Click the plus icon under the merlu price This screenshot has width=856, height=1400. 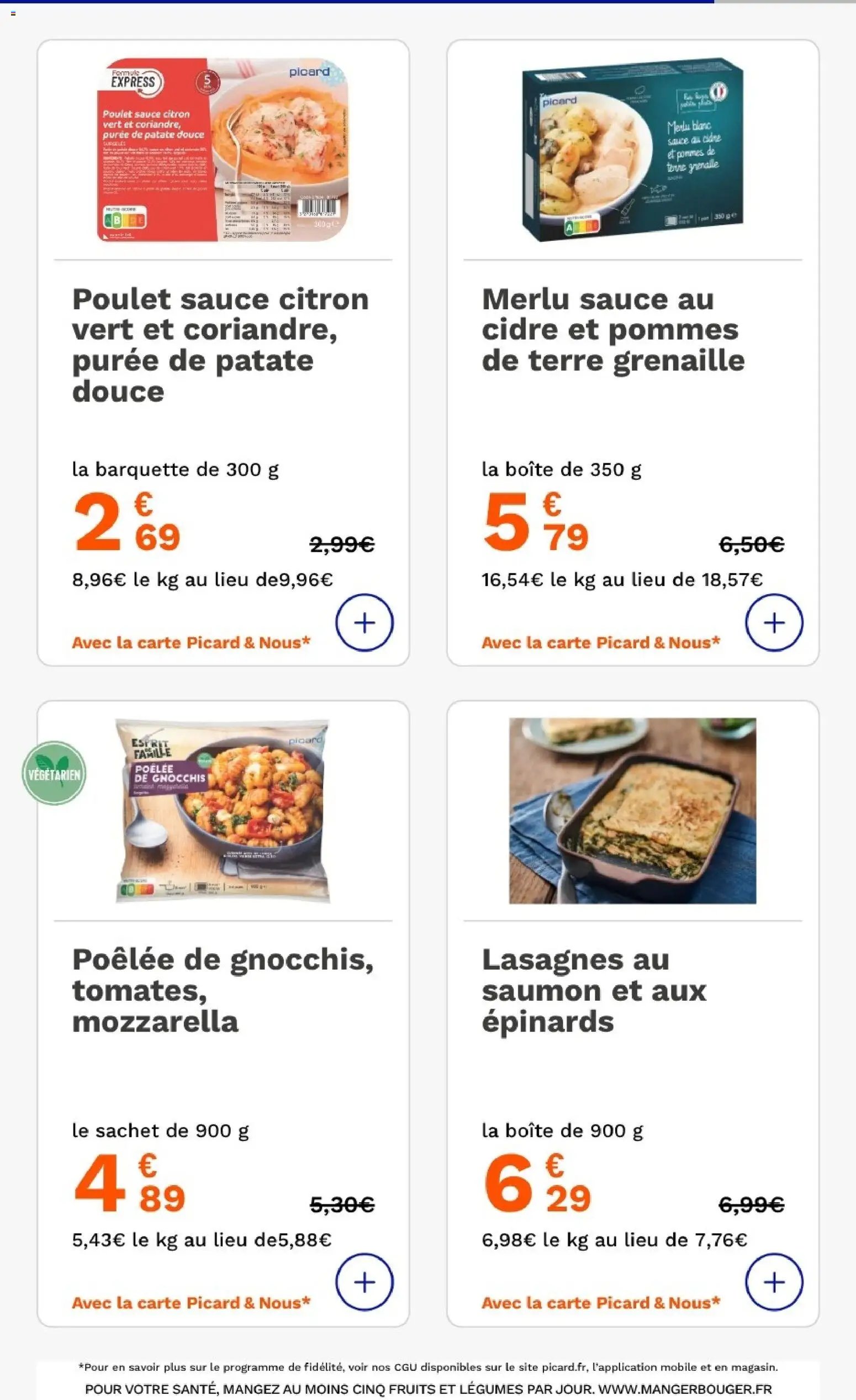[774, 623]
